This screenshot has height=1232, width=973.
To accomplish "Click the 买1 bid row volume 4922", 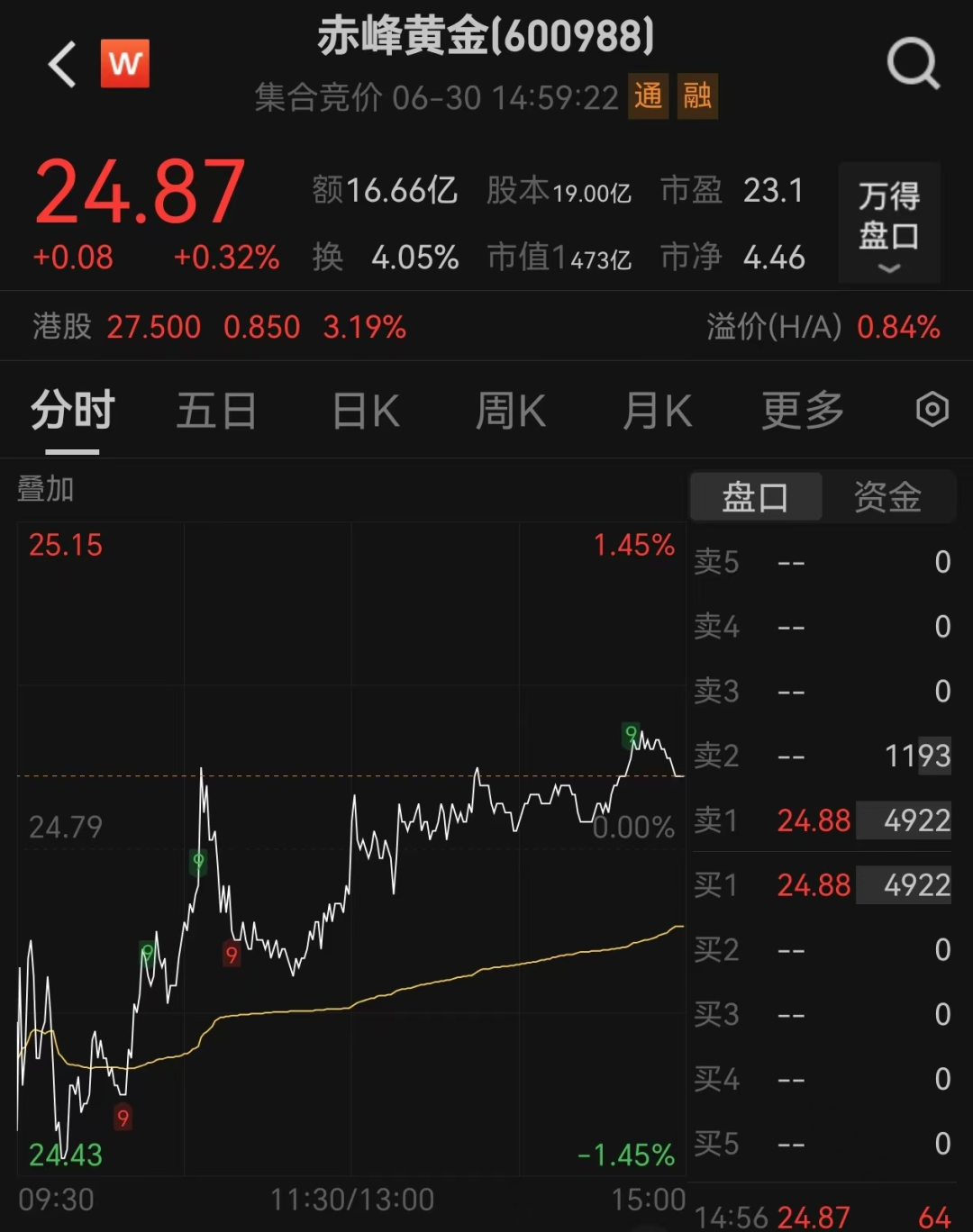I will pyautogui.click(x=904, y=885).
